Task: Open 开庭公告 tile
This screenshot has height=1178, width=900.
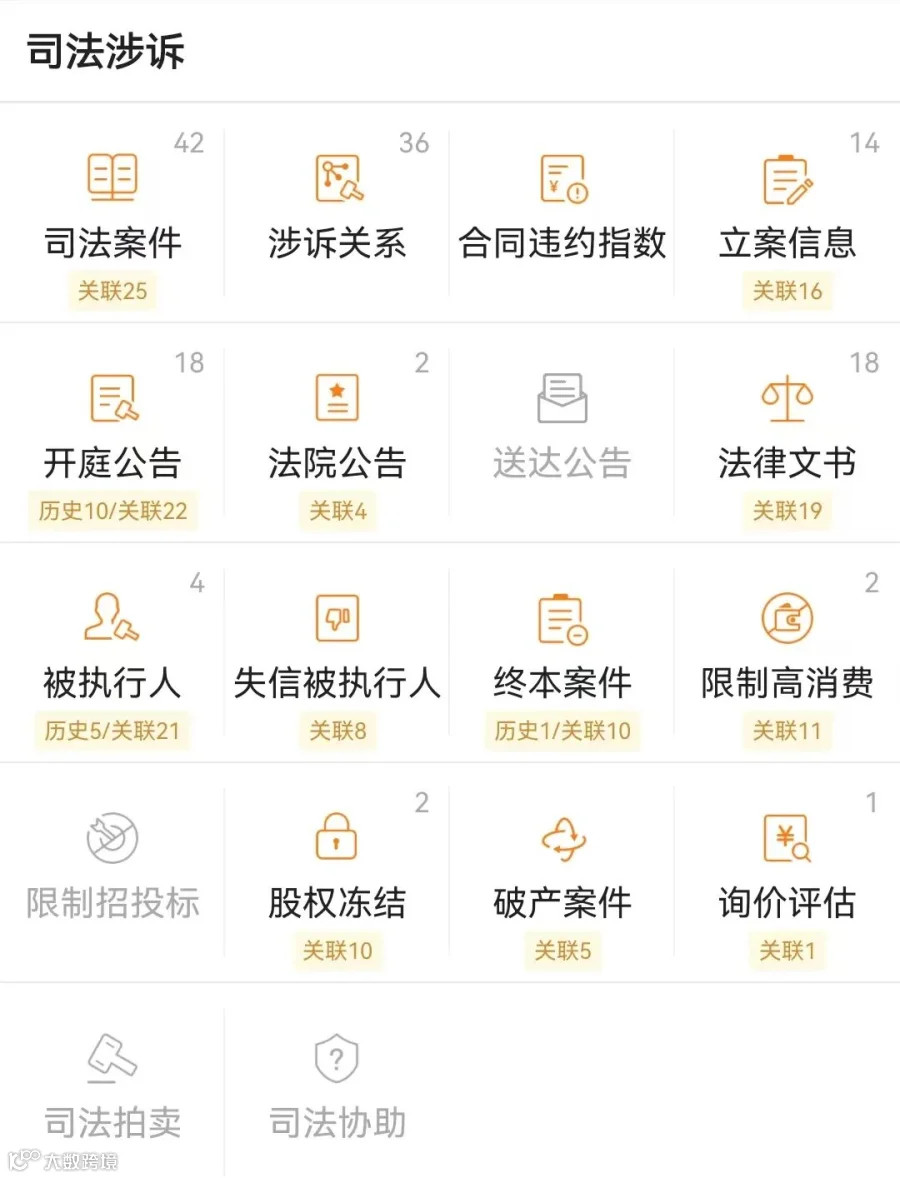Action: [112, 433]
